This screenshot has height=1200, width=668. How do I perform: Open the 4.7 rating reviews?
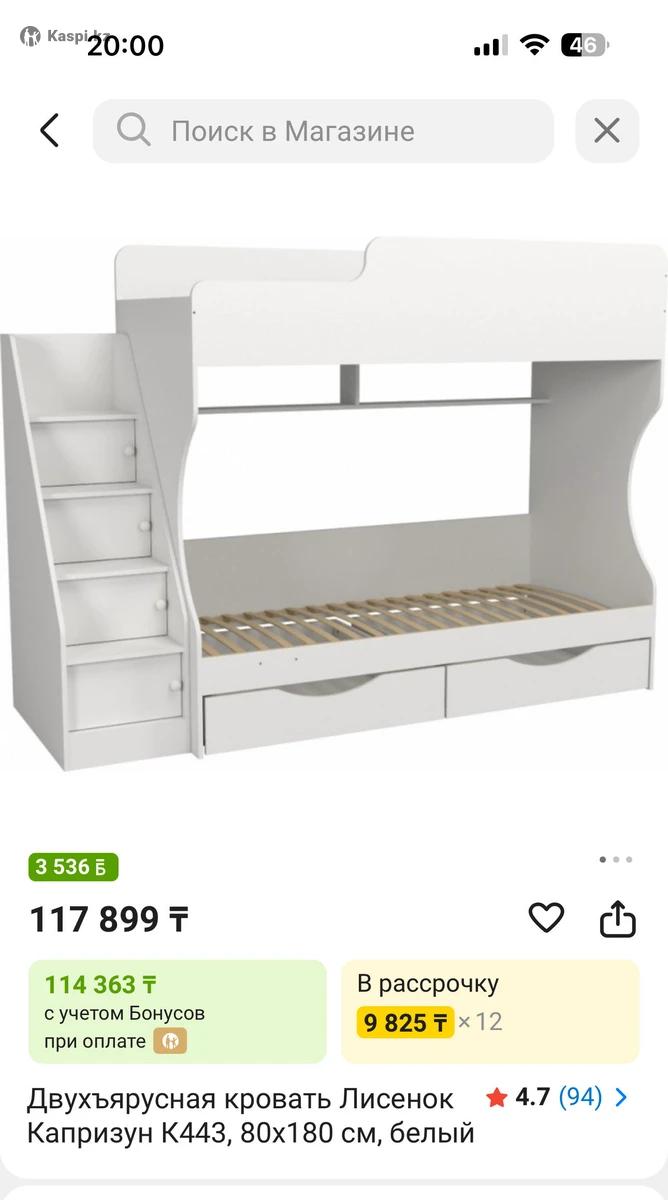557,1098
